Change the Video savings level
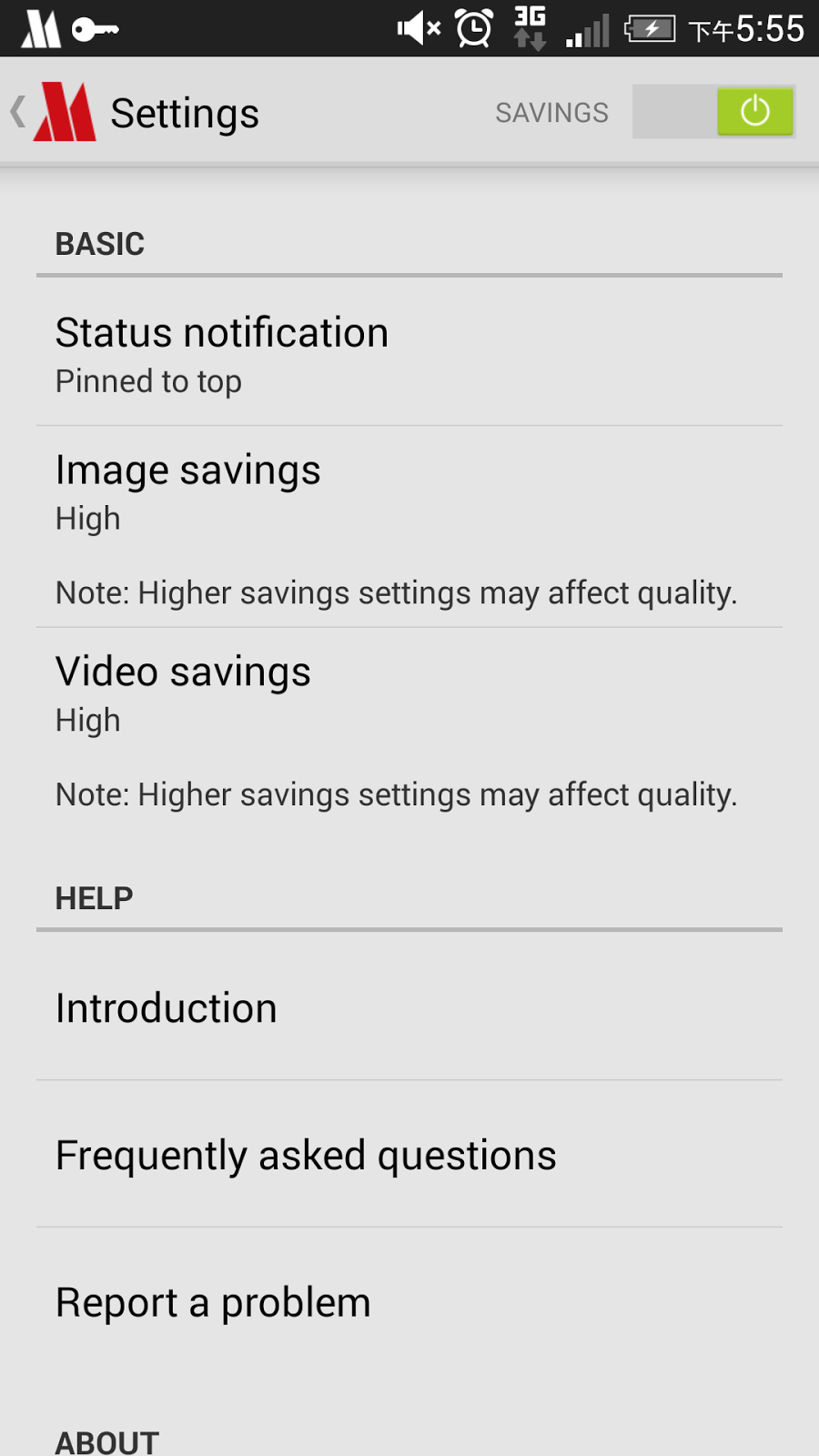This screenshot has width=819, height=1456. pos(409,728)
